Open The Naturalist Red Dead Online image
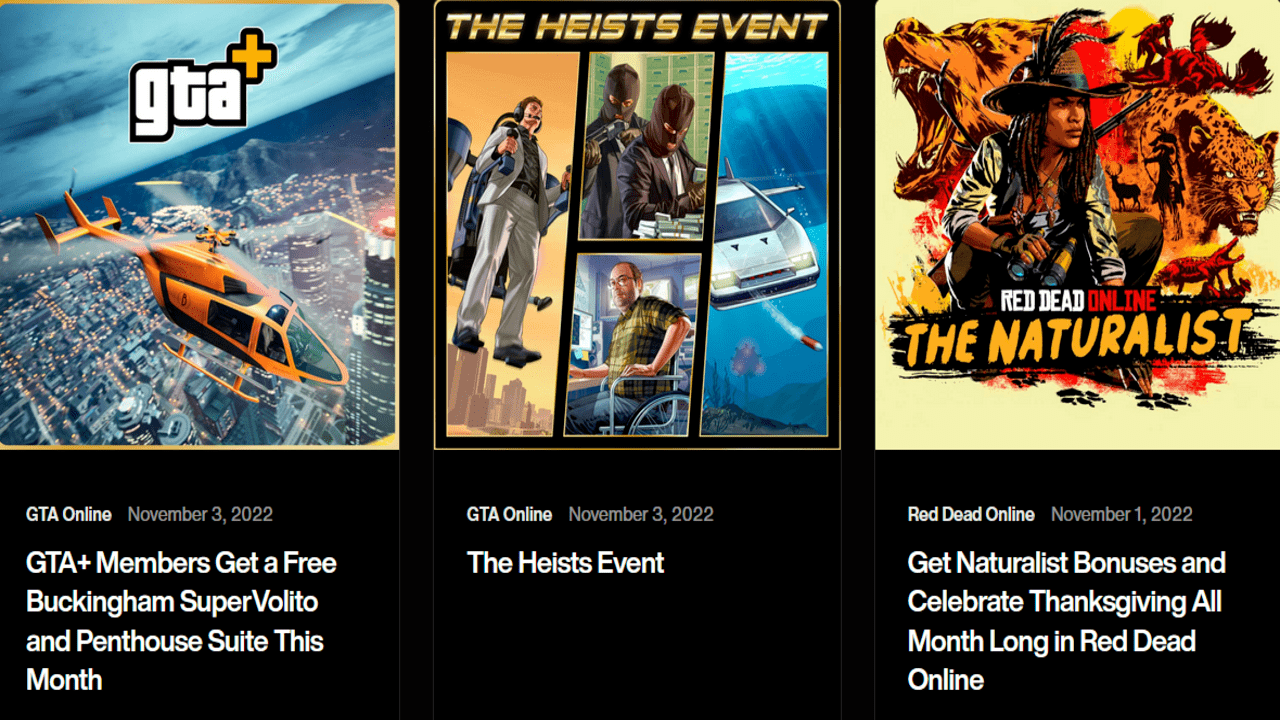 tap(1077, 225)
